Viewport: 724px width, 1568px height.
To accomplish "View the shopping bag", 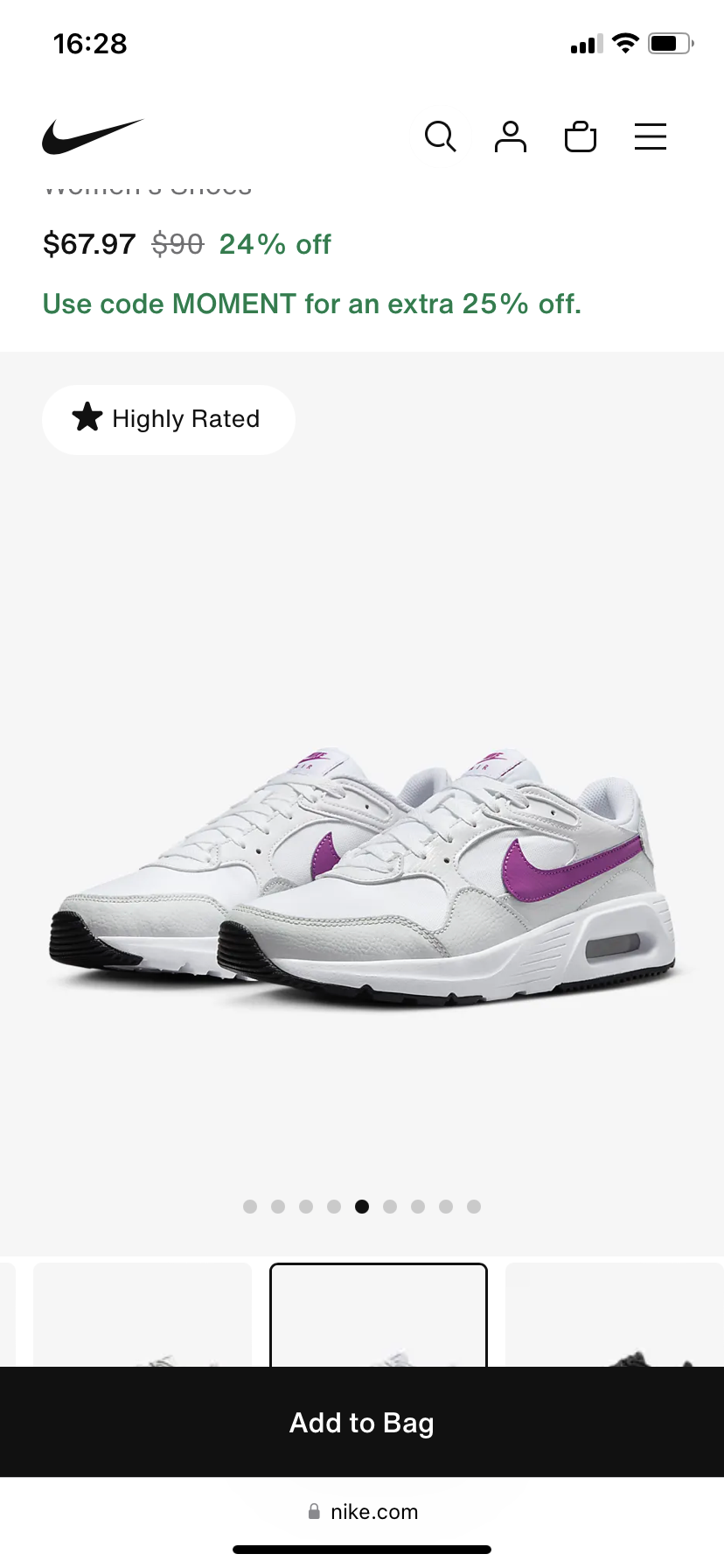I will [x=581, y=136].
